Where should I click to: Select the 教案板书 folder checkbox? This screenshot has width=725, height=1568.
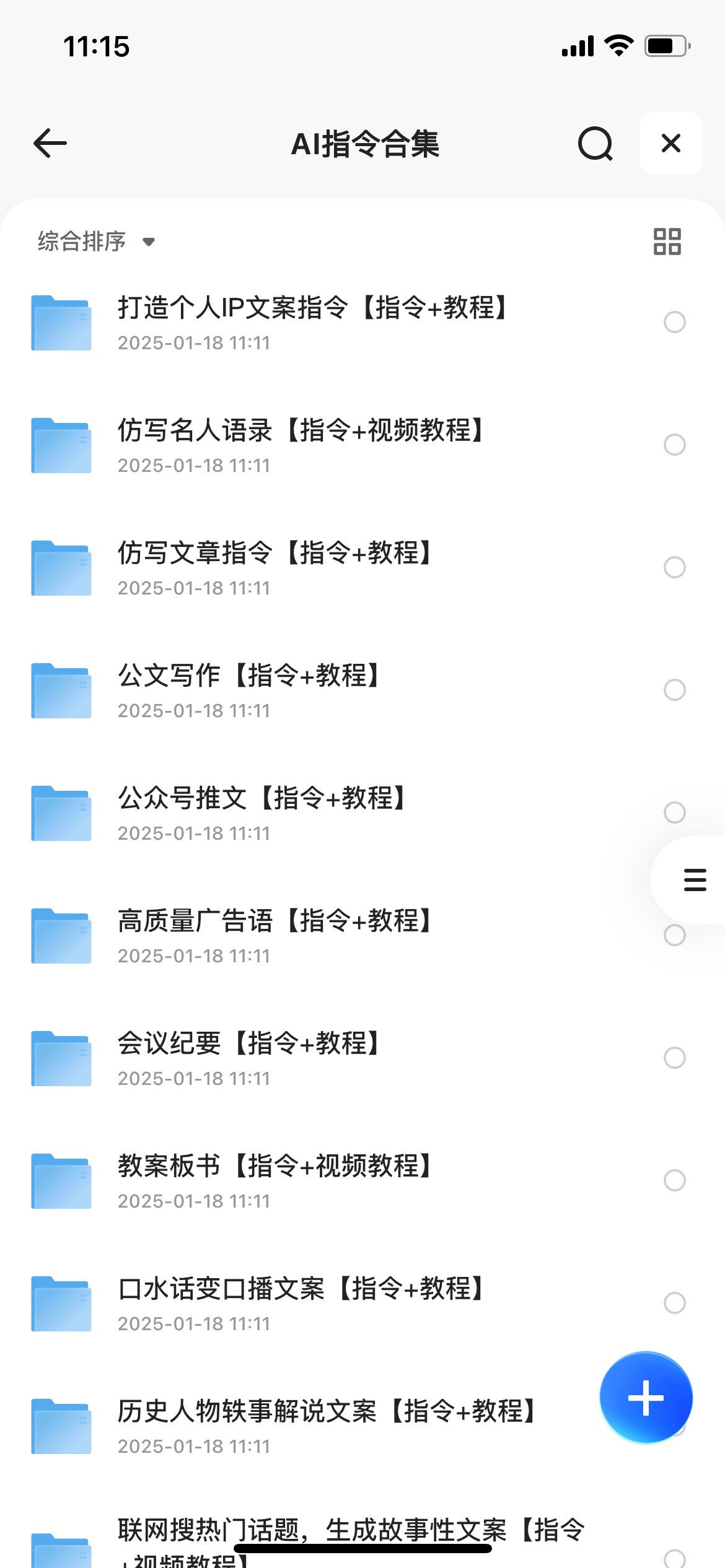pyautogui.click(x=674, y=1180)
